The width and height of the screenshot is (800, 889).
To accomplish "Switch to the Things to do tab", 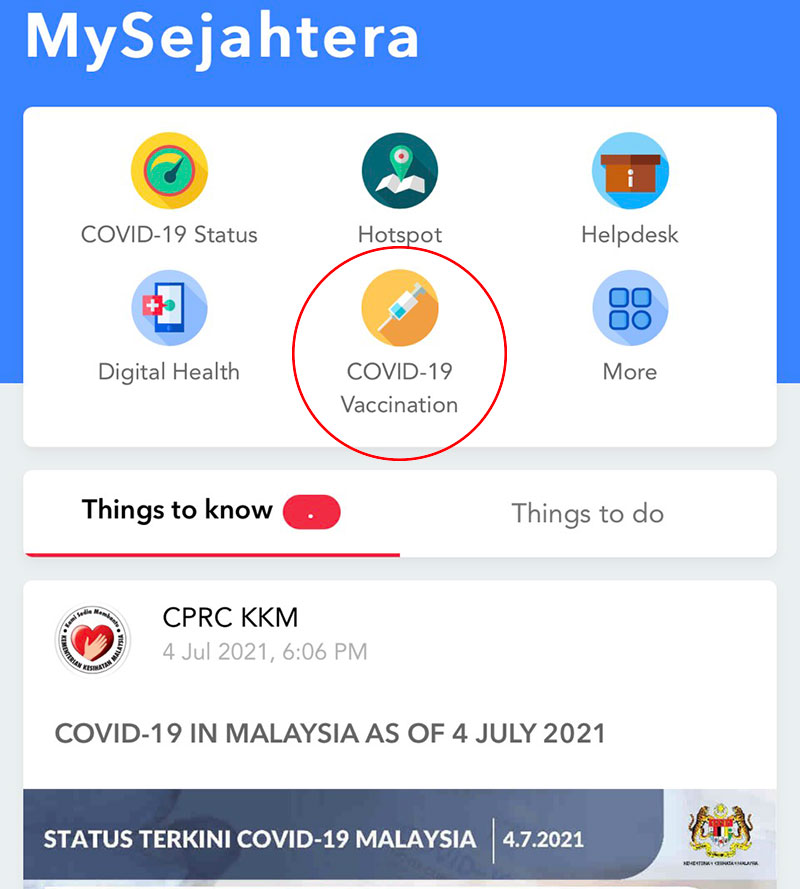I will click(x=587, y=513).
